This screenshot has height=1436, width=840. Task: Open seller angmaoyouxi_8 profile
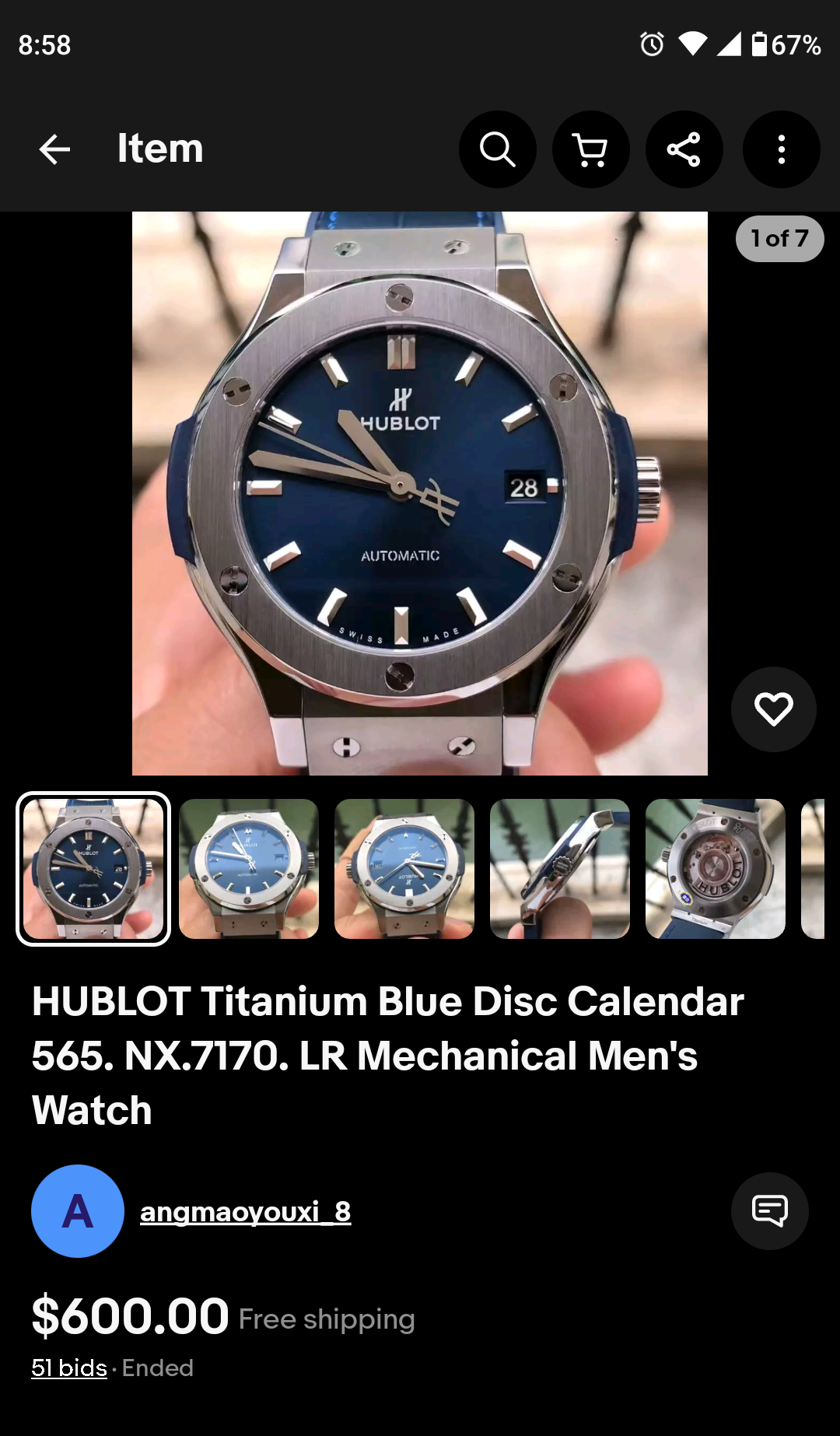point(245,1212)
